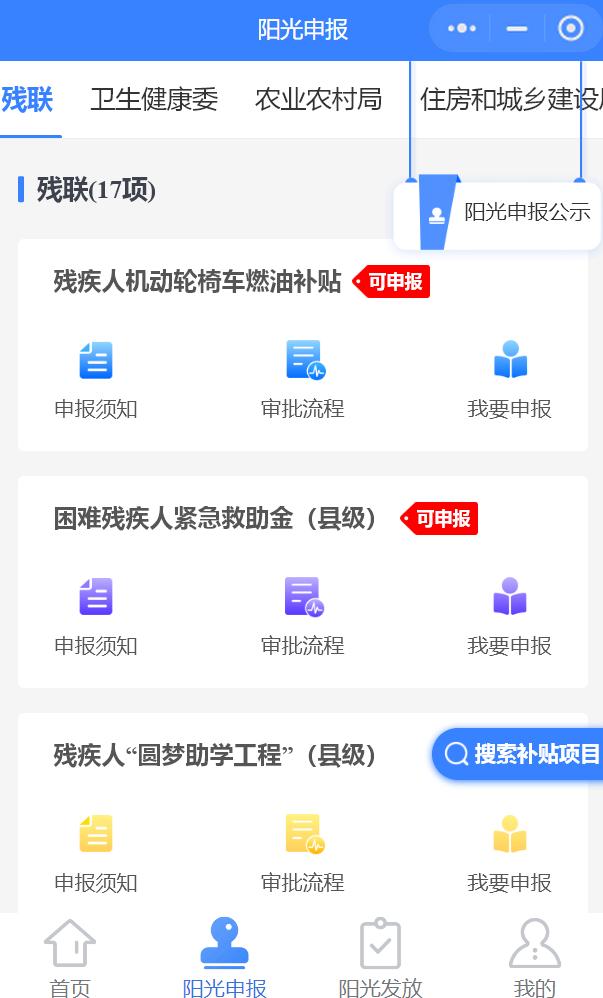Minimize the mini program

pyautogui.click(x=517, y=29)
